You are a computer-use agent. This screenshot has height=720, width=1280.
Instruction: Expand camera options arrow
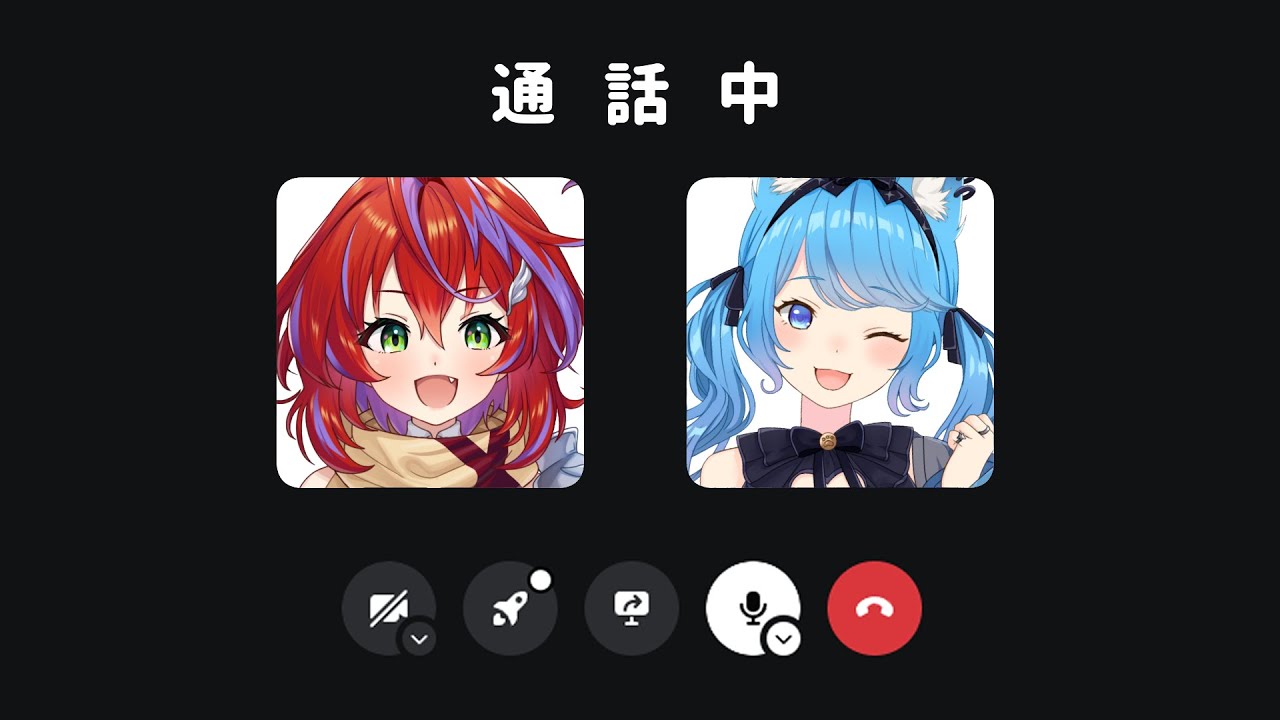[420, 638]
